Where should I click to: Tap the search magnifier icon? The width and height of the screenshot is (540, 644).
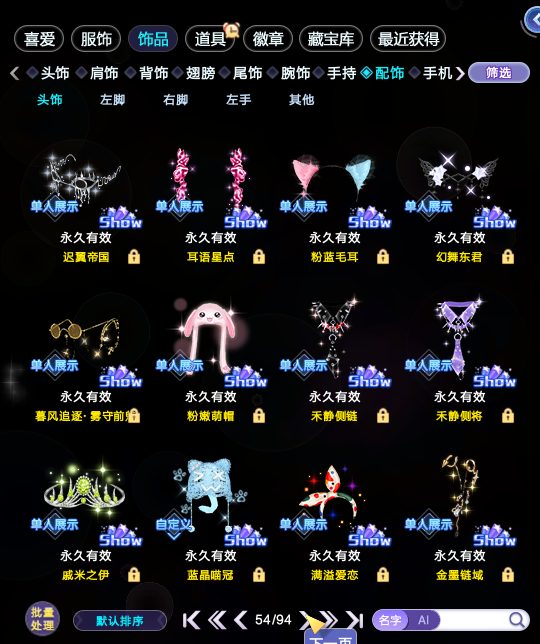[517, 620]
